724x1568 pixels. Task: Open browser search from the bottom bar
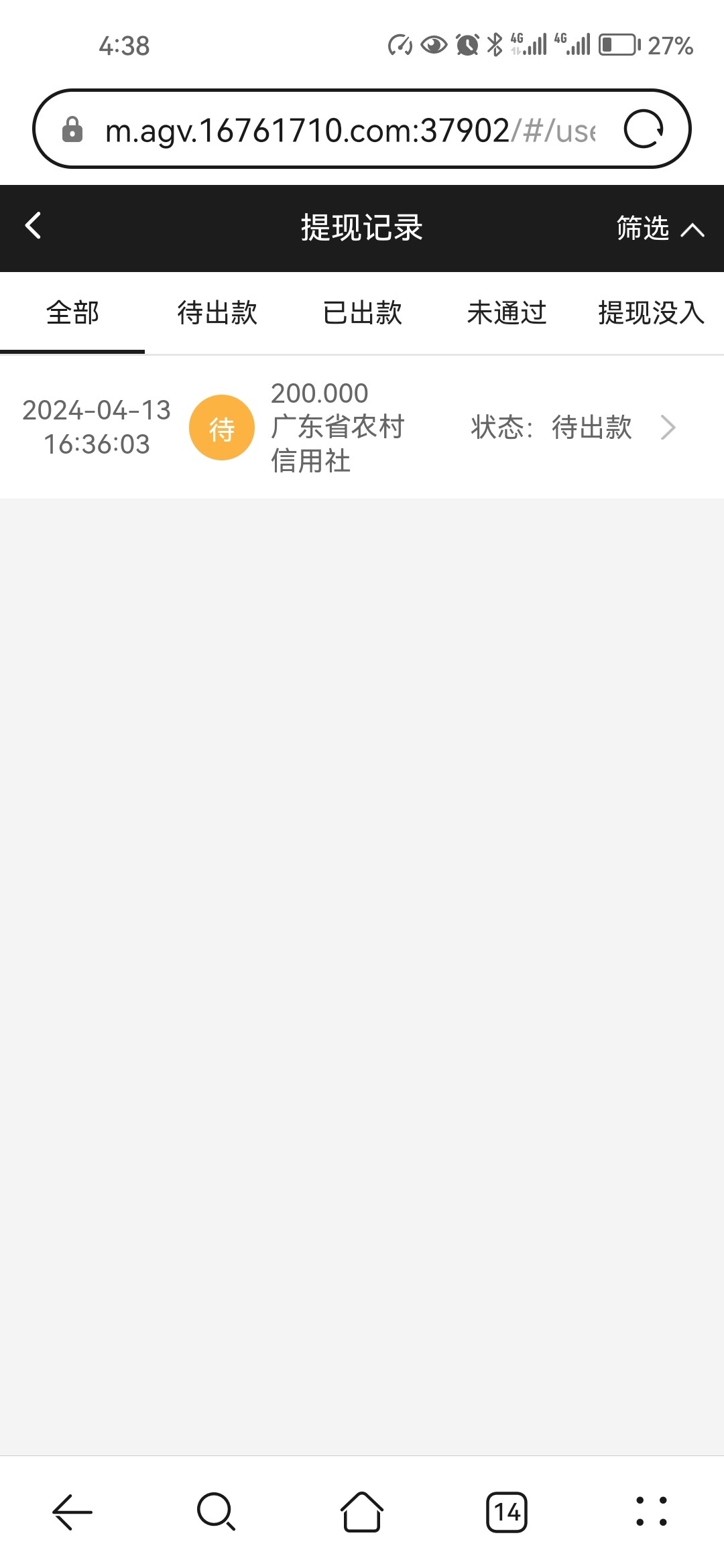[x=217, y=1512]
